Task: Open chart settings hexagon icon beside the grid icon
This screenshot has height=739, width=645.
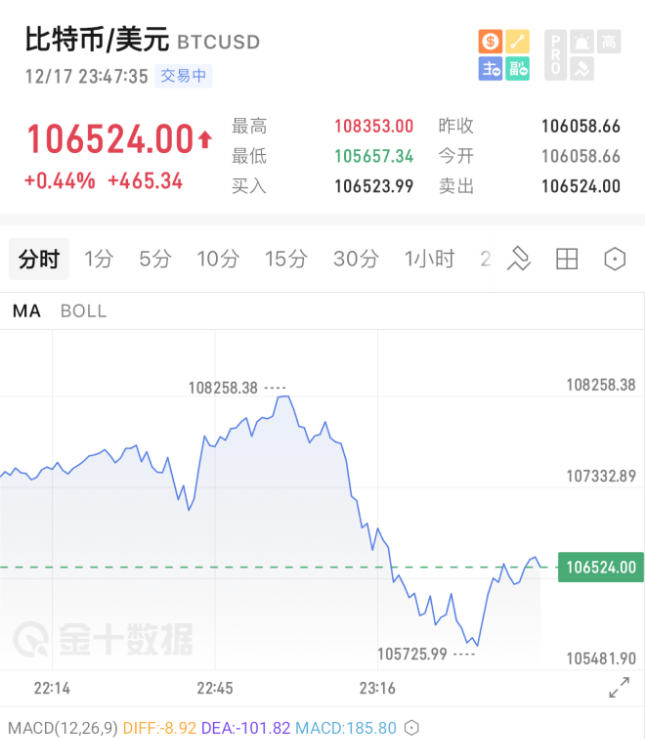Action: (615, 260)
